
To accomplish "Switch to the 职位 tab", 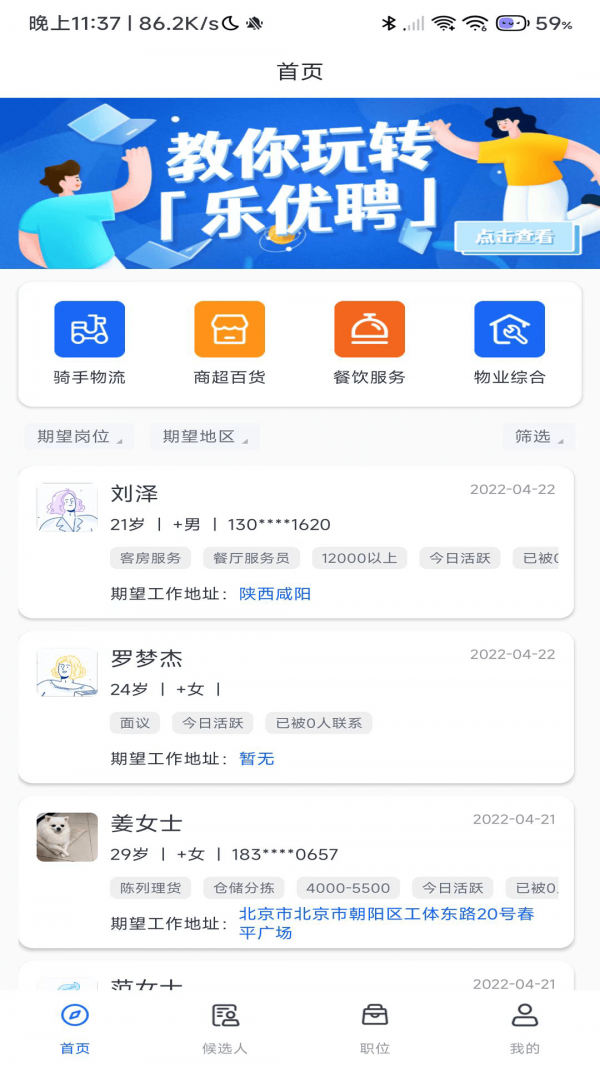I will [x=375, y=1029].
